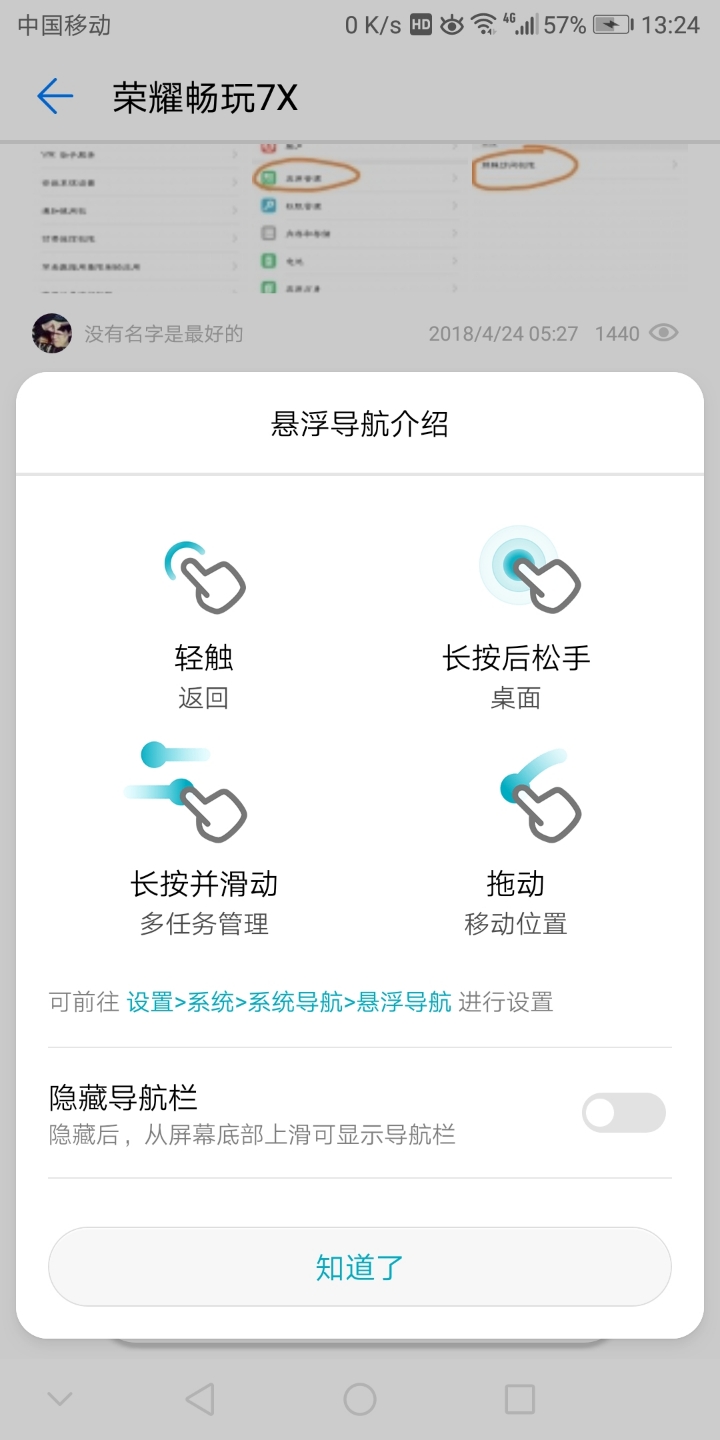This screenshot has width=720, height=1440.
Task: Go back using the top arrow
Action: point(55,97)
